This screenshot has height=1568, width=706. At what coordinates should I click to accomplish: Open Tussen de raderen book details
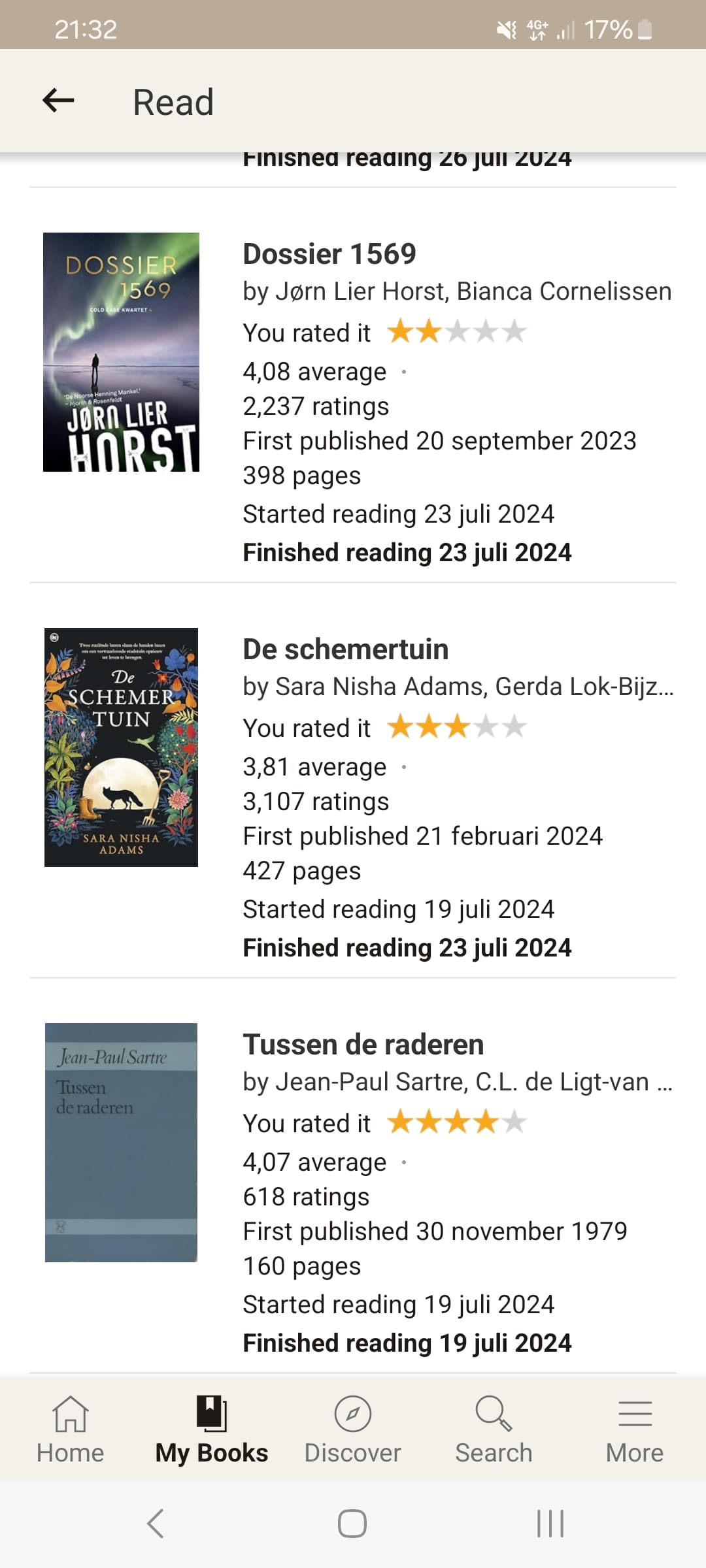point(363,1045)
